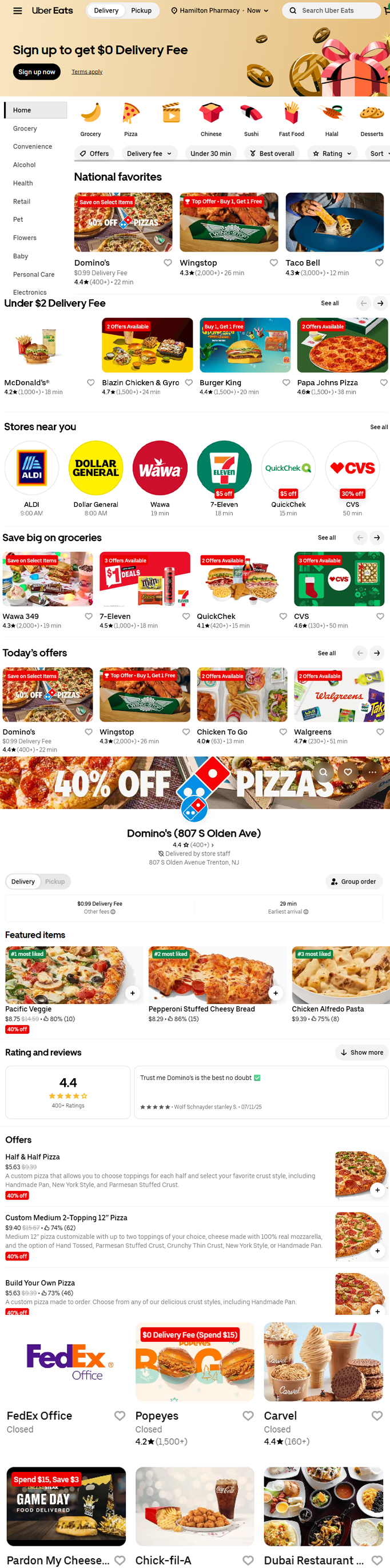Select Convenience in the sidebar
This screenshot has width=390, height=1568.
32,147
